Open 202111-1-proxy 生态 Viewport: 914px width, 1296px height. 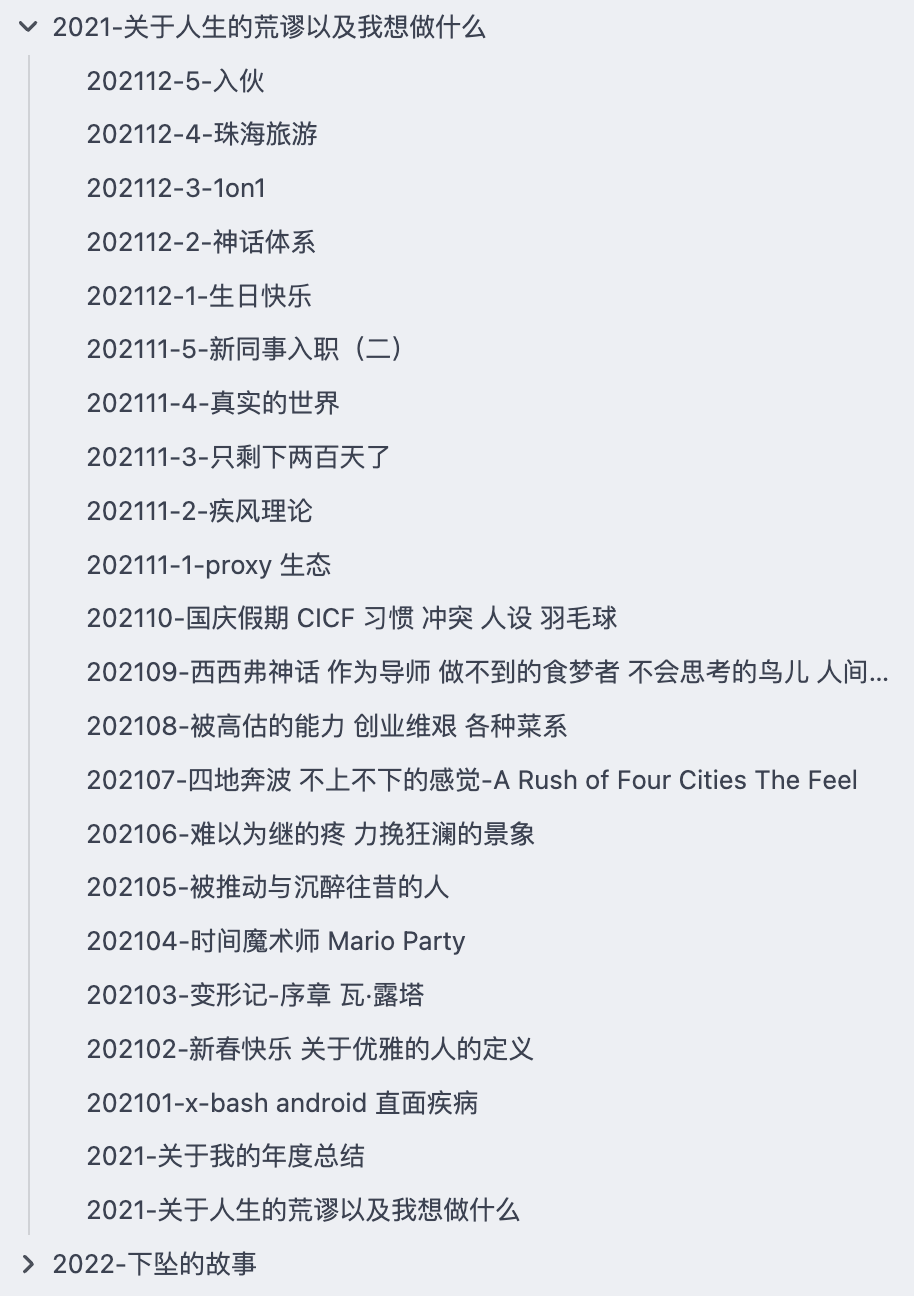point(209,566)
